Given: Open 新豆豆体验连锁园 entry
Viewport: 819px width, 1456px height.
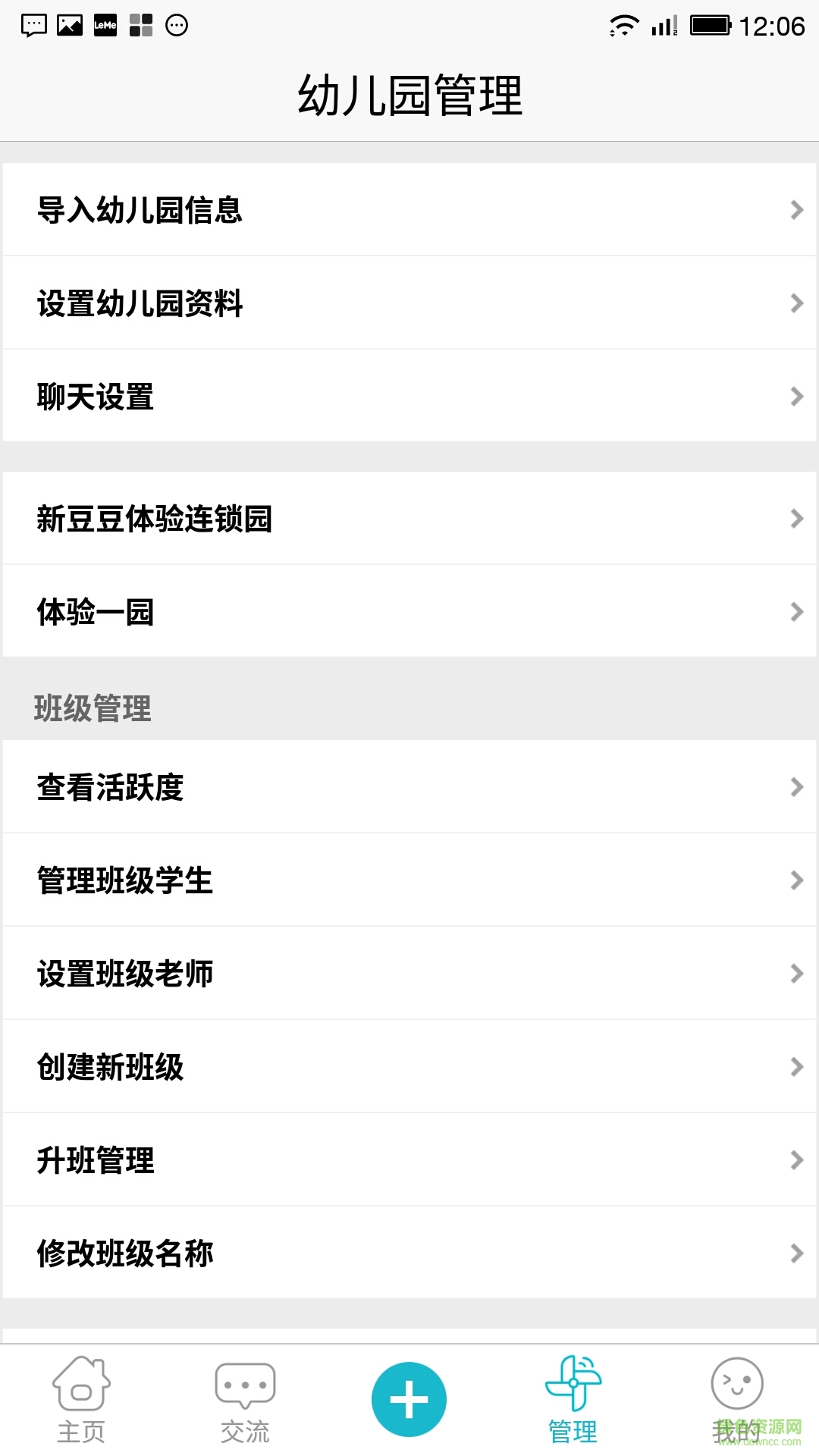Looking at the screenshot, I should 409,519.
